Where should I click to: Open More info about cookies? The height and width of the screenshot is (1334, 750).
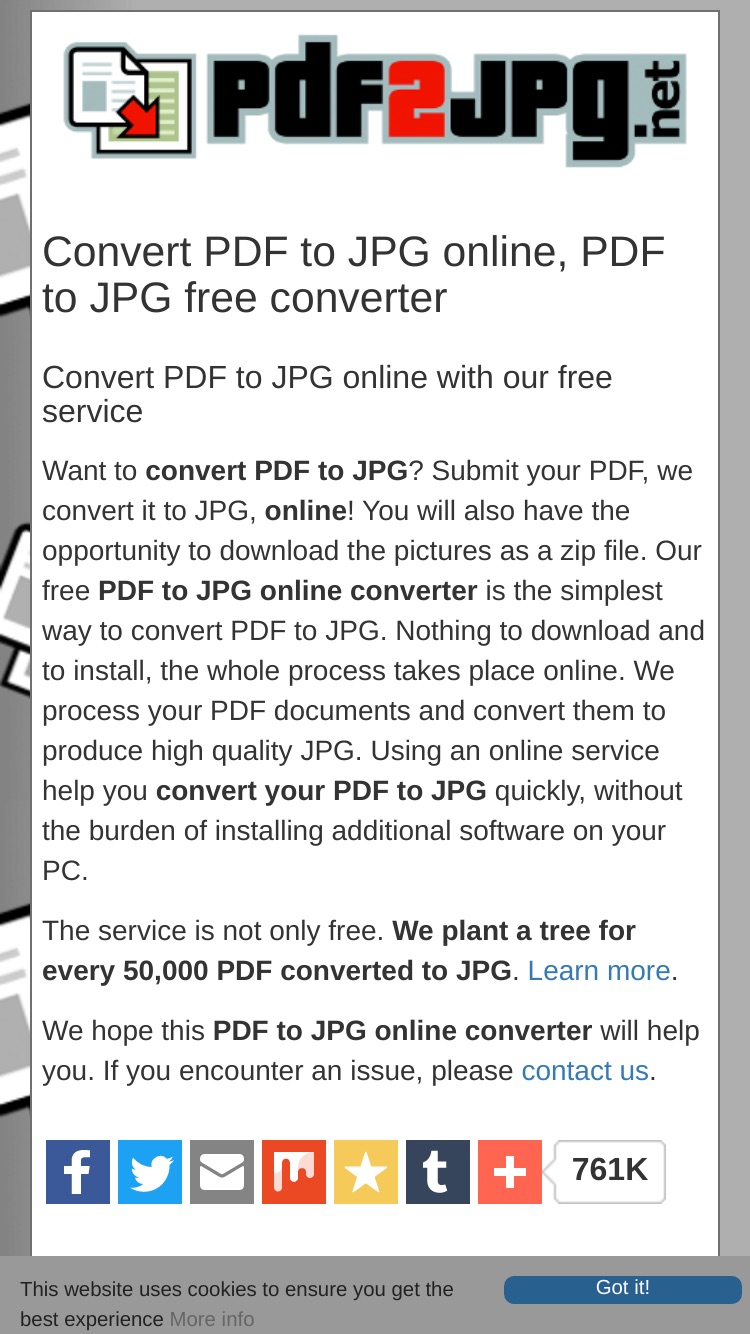[212, 1319]
